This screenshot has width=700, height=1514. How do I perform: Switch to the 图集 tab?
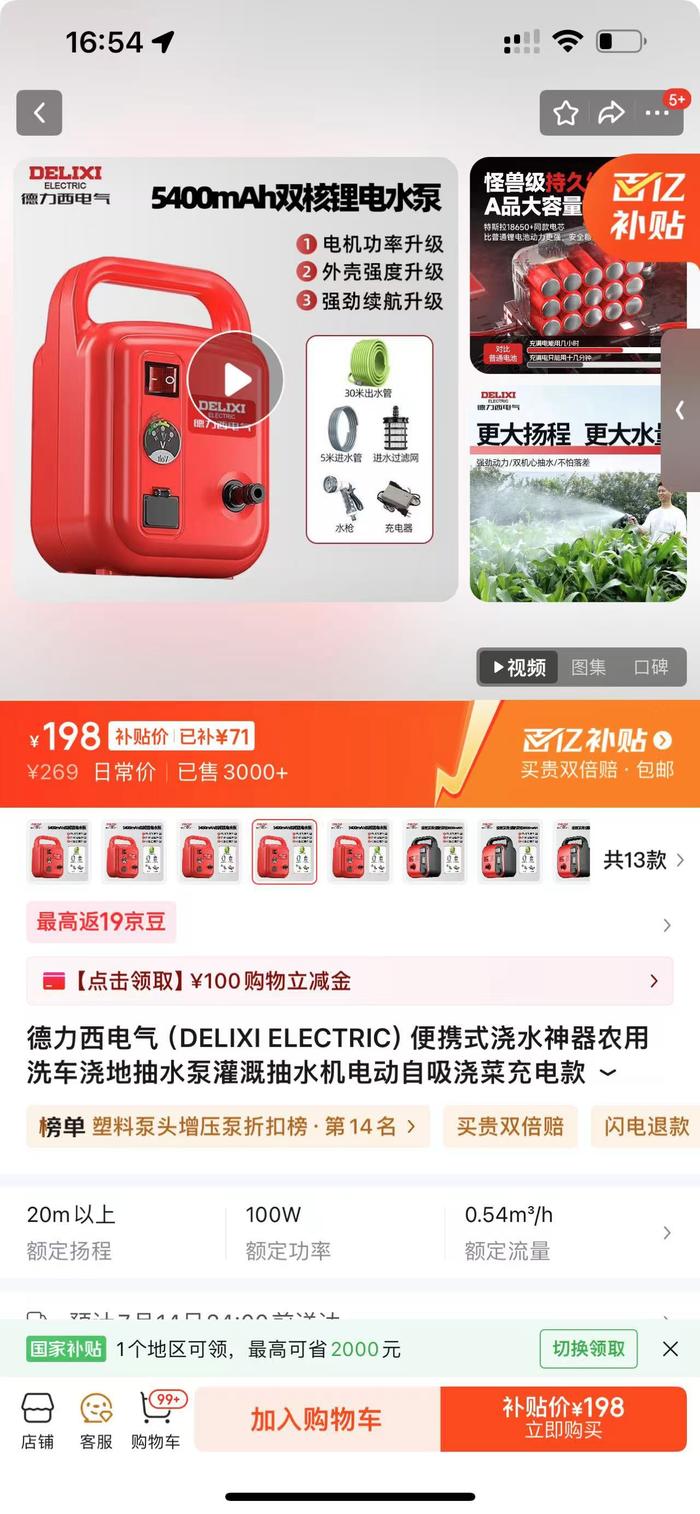588,668
